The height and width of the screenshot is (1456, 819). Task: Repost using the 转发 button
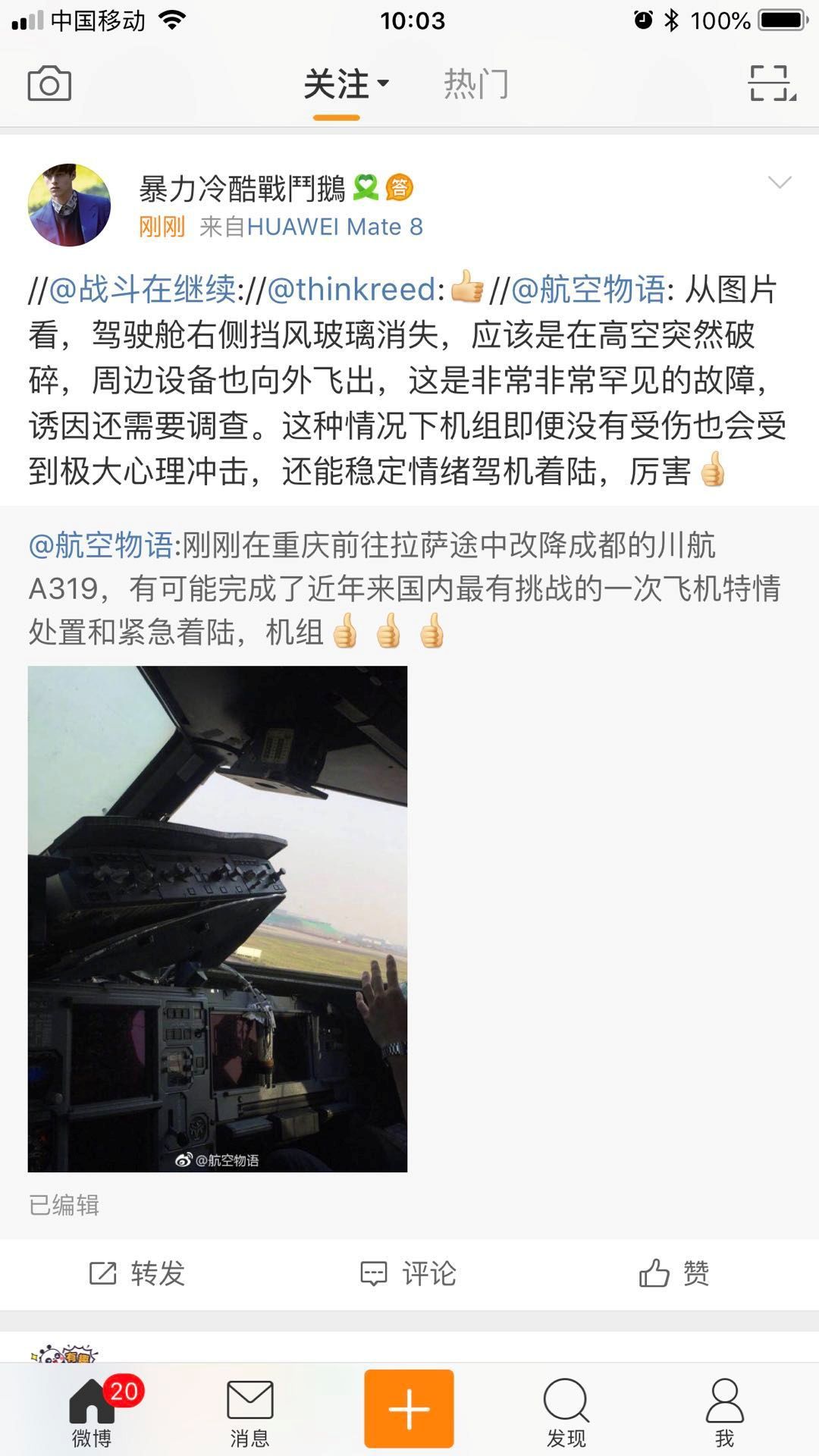137,1273
